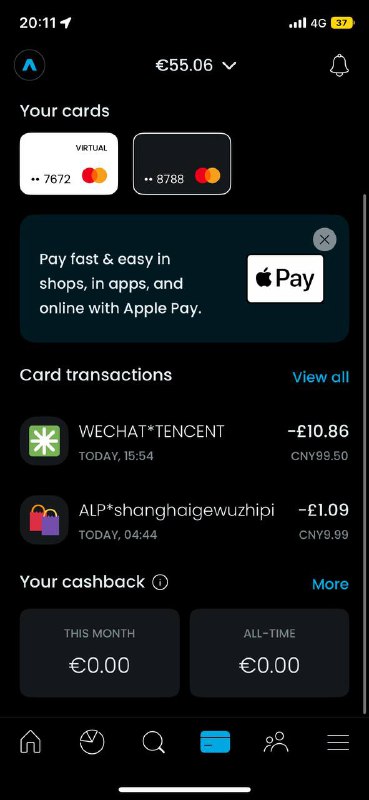Image resolution: width=369 pixels, height=800 pixels.
Task: View all card transactions
Action: click(x=321, y=377)
